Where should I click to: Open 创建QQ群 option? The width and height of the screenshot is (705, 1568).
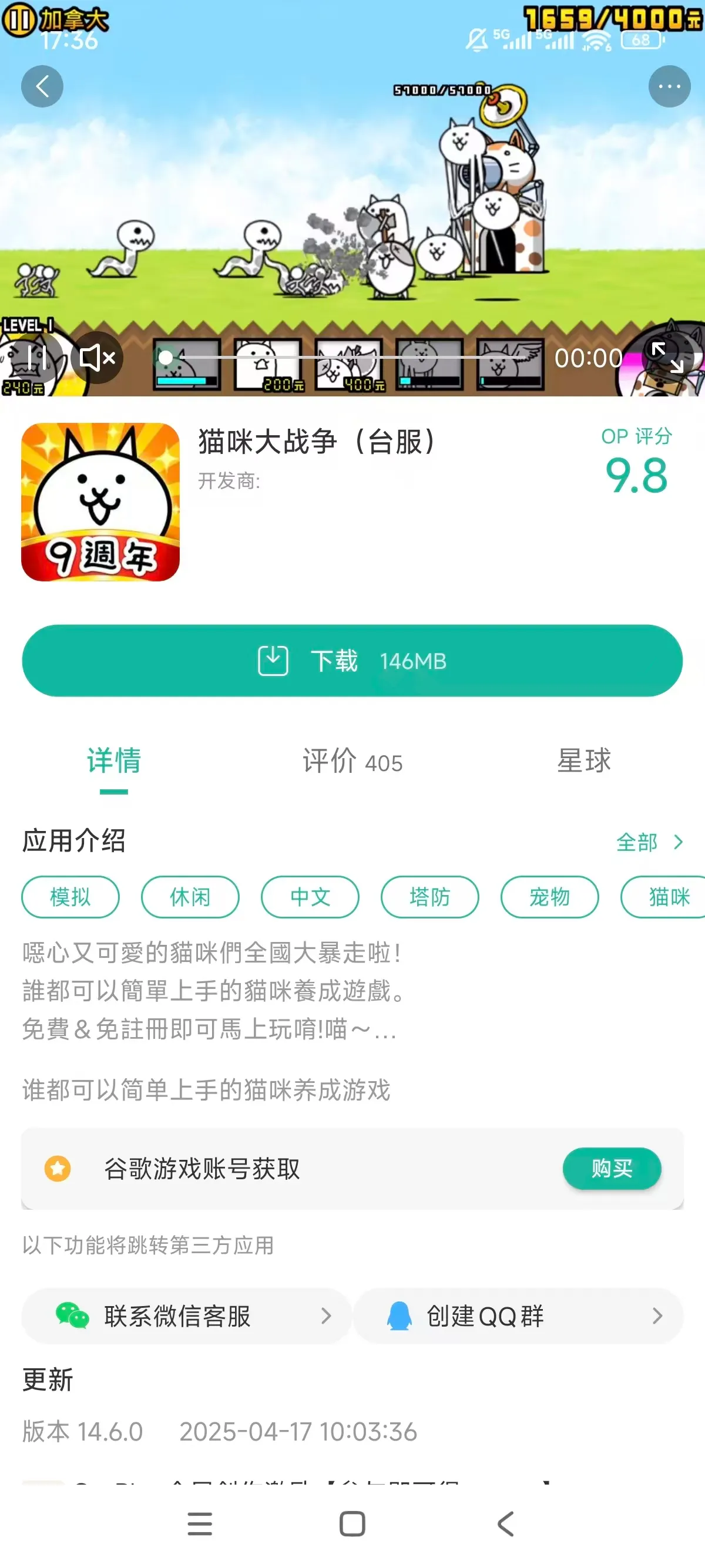518,1316
